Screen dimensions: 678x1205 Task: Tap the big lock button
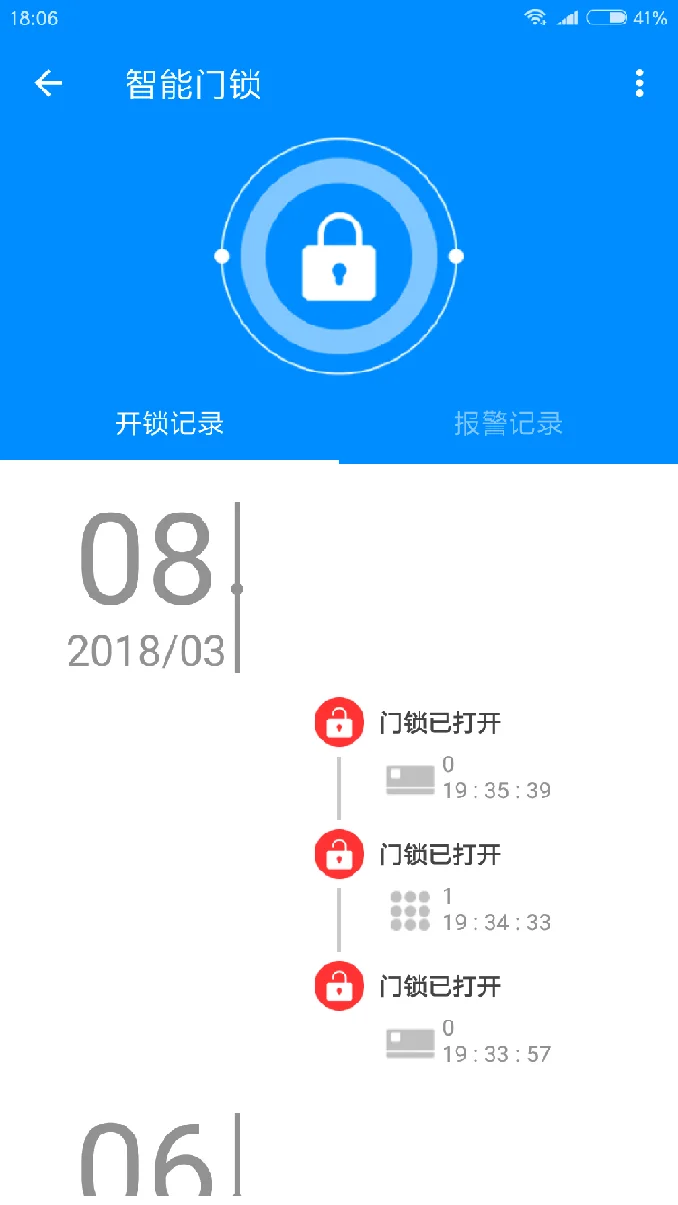pyautogui.click(x=339, y=257)
